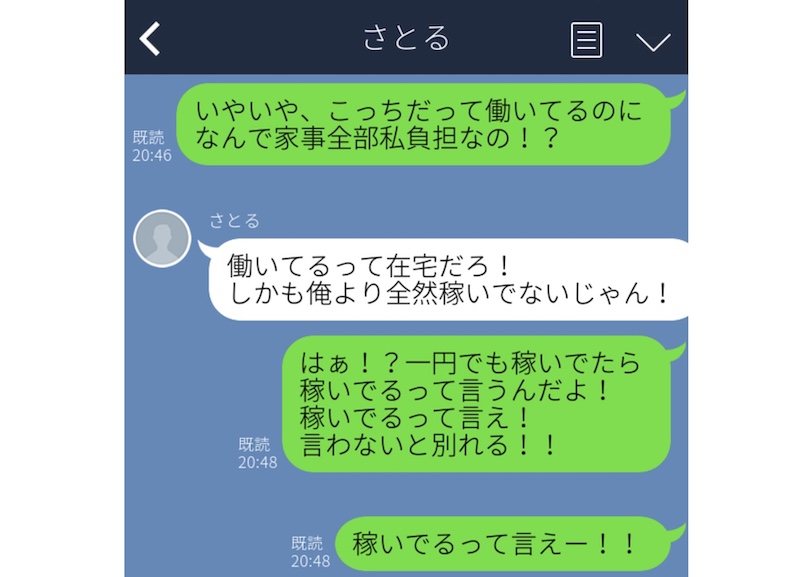Go back from the さとる chat
Screen dimensions: 800x577
pos(150,39)
